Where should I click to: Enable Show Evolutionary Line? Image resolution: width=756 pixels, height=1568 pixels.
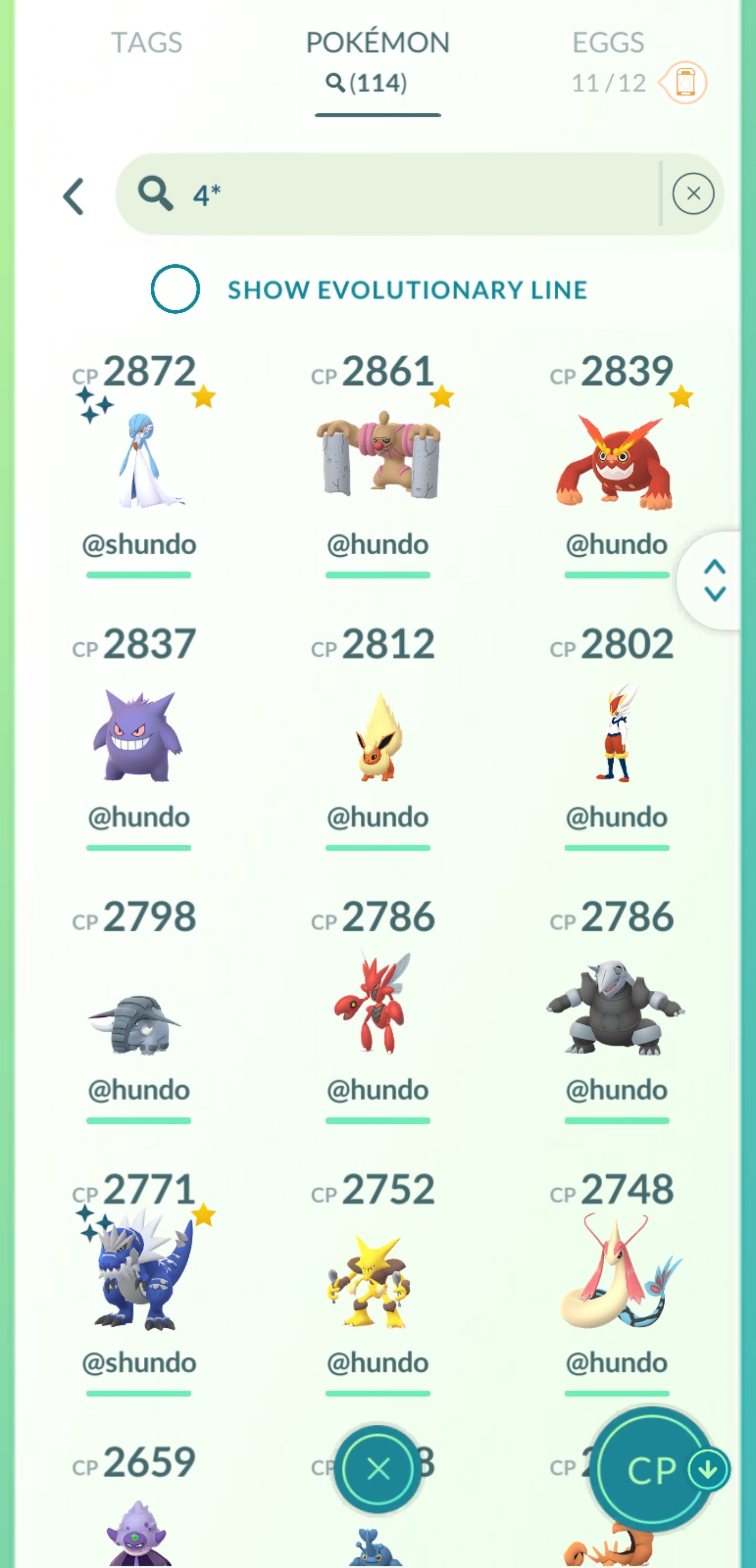coord(175,289)
